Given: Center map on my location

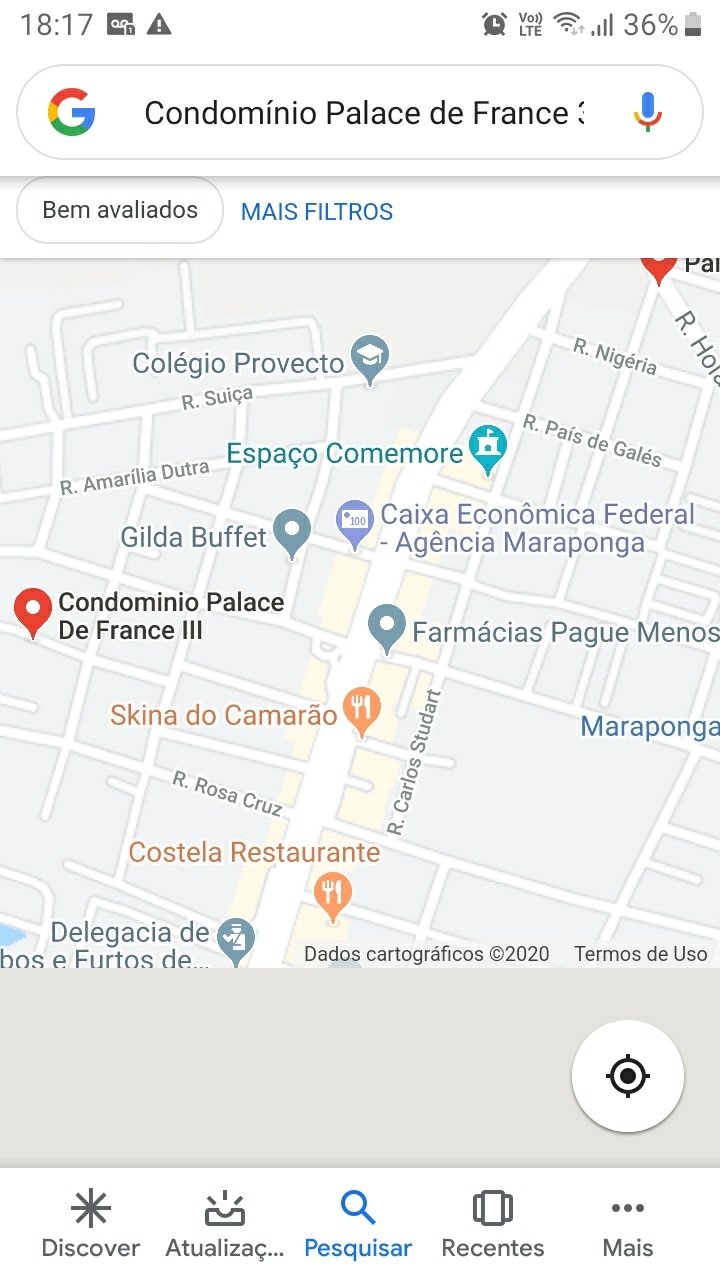Looking at the screenshot, I should point(628,1076).
